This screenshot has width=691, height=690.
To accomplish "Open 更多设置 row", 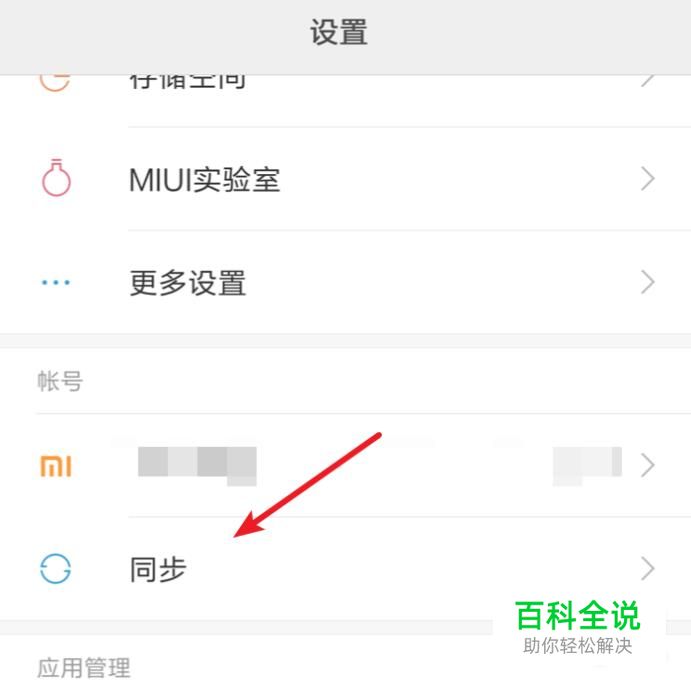I will 346,282.
